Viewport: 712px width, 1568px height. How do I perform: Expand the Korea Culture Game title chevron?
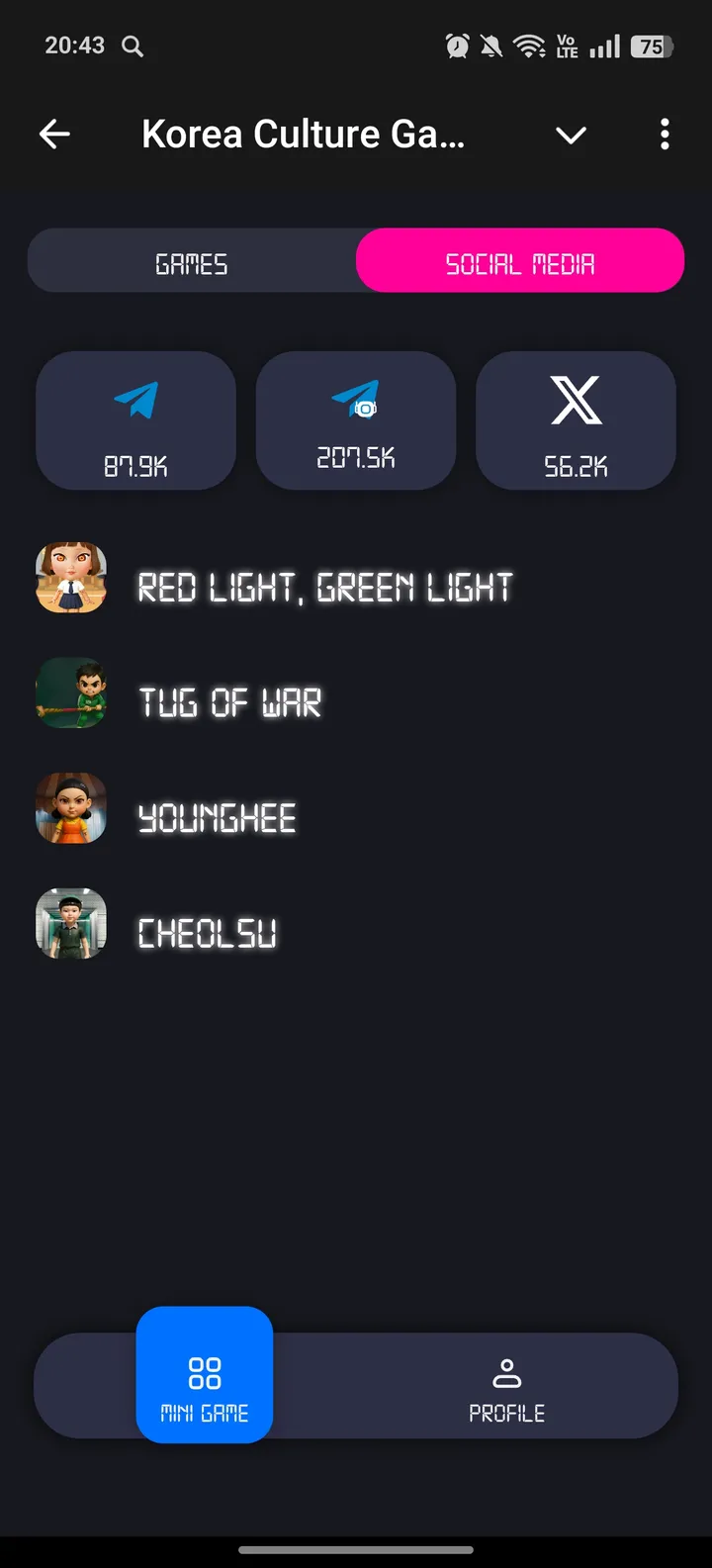click(x=571, y=136)
